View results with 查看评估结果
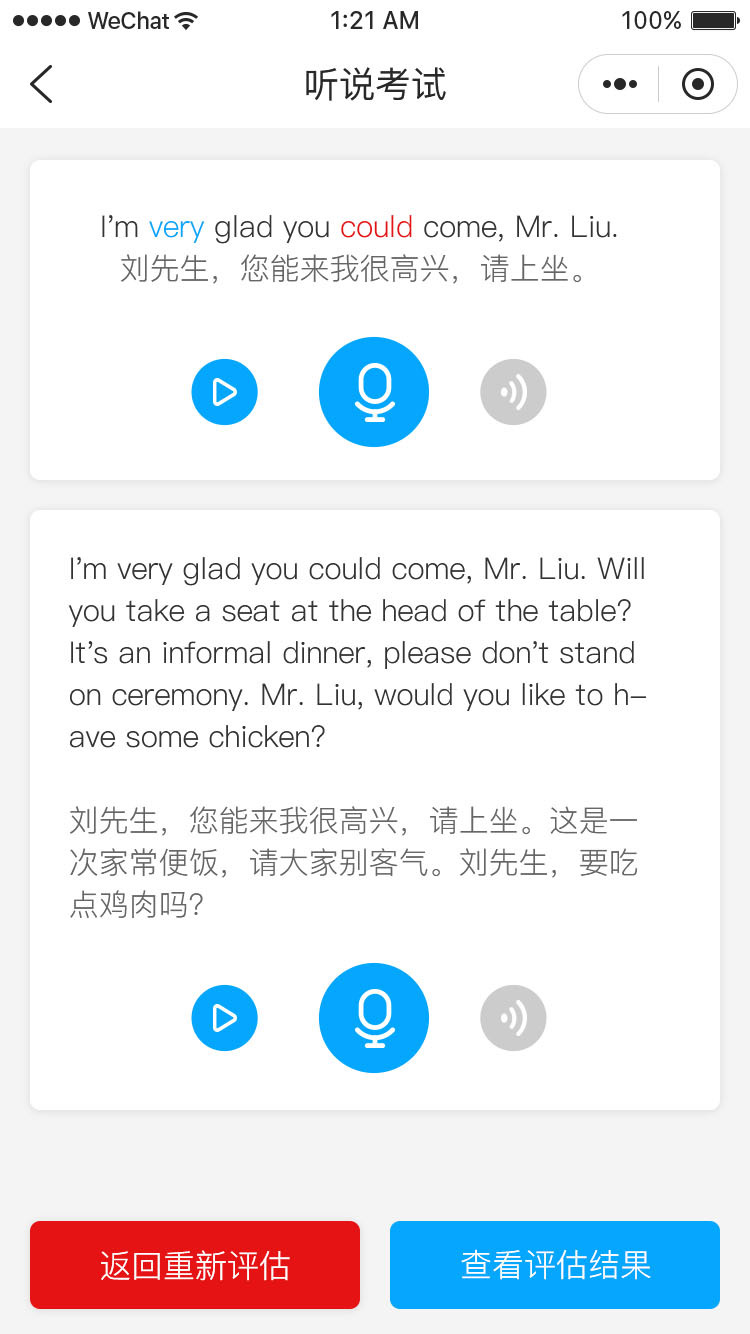 [555, 1265]
